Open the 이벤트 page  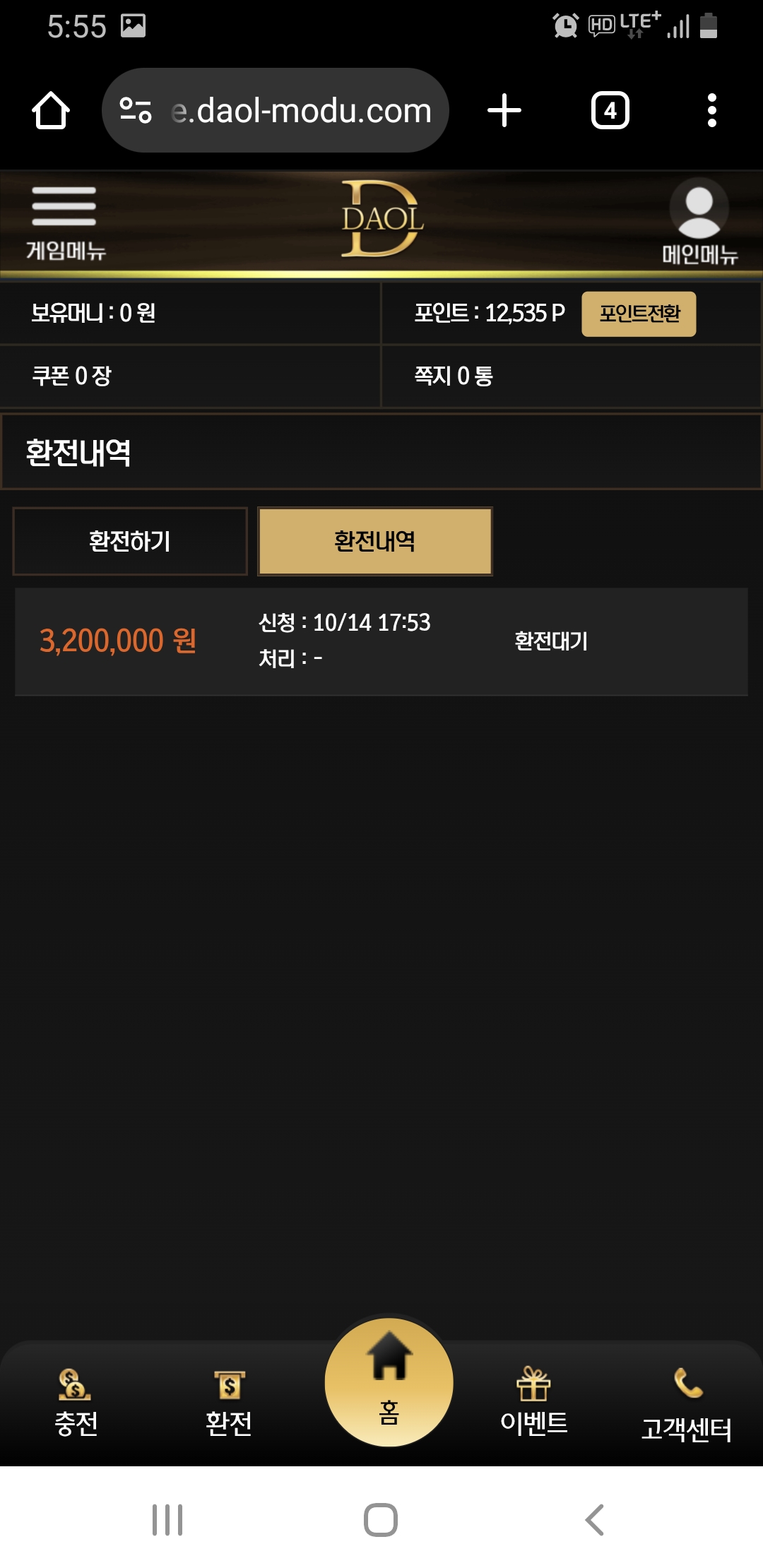coord(533,1402)
